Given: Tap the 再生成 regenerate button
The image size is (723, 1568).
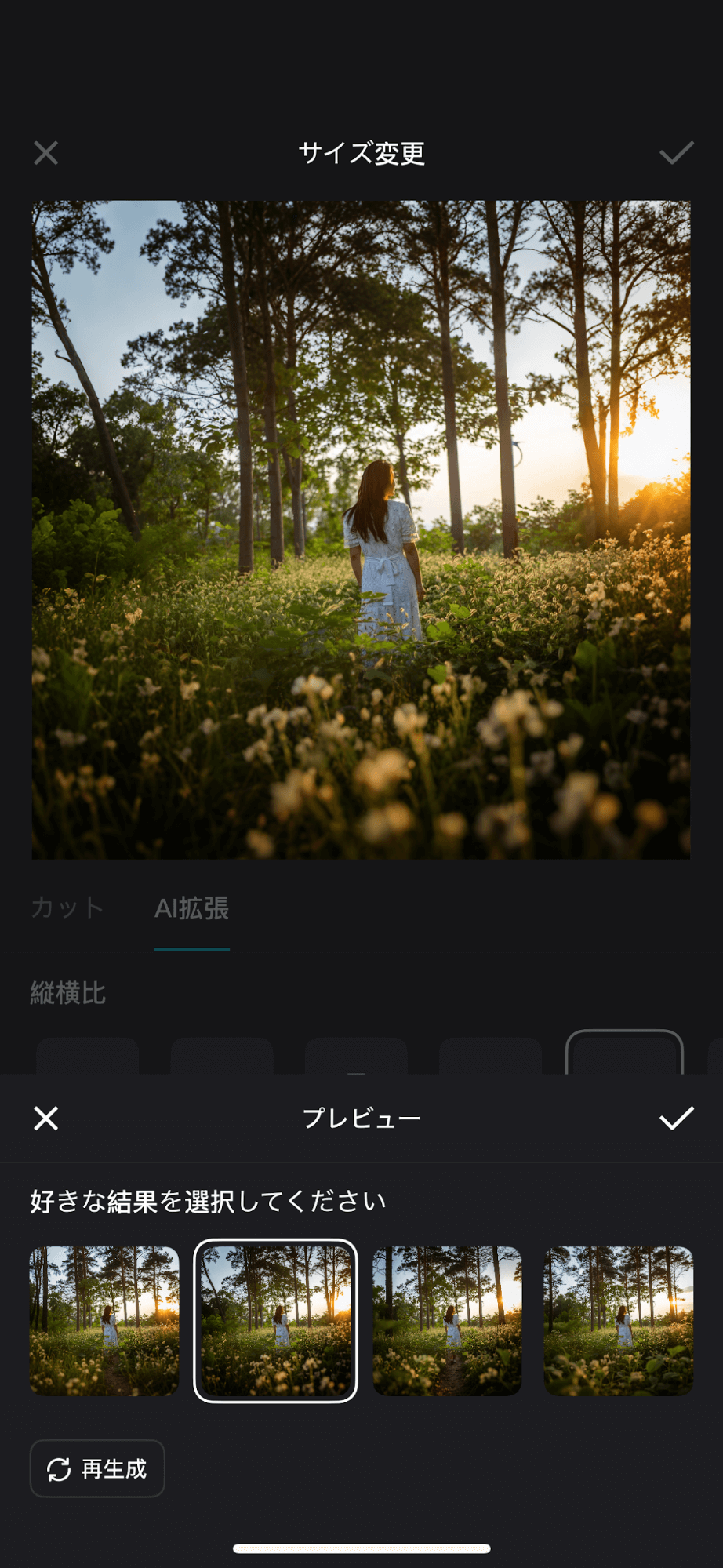Looking at the screenshot, I should pyautogui.click(x=97, y=1468).
